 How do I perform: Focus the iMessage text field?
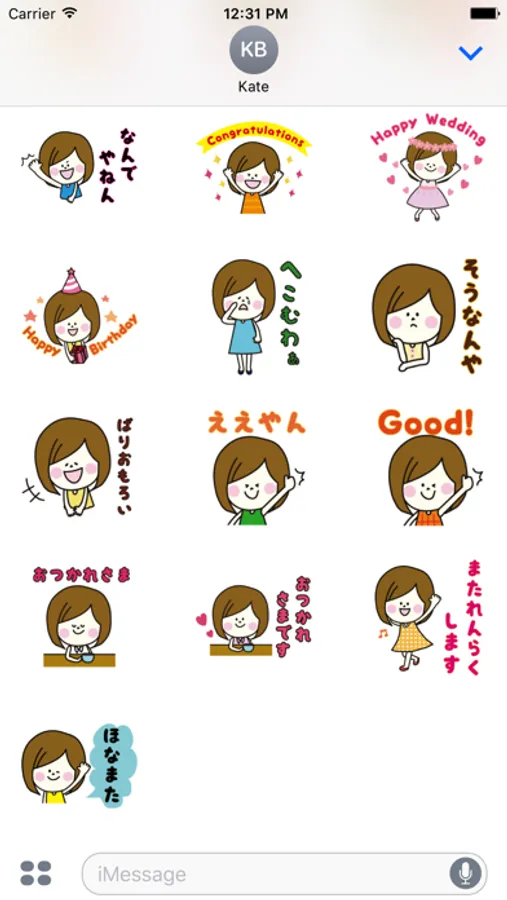pos(284,874)
